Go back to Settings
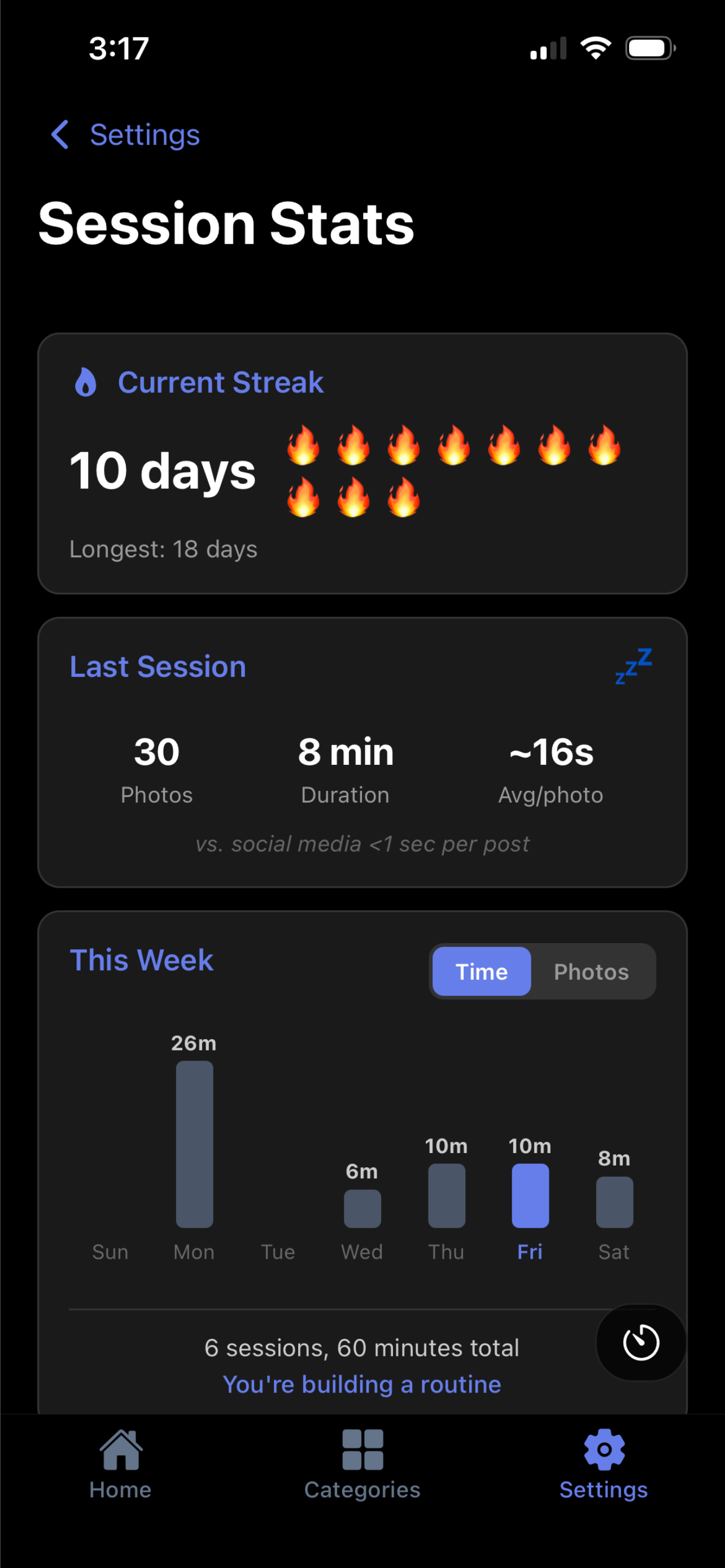This screenshot has width=725, height=1568. click(x=126, y=134)
